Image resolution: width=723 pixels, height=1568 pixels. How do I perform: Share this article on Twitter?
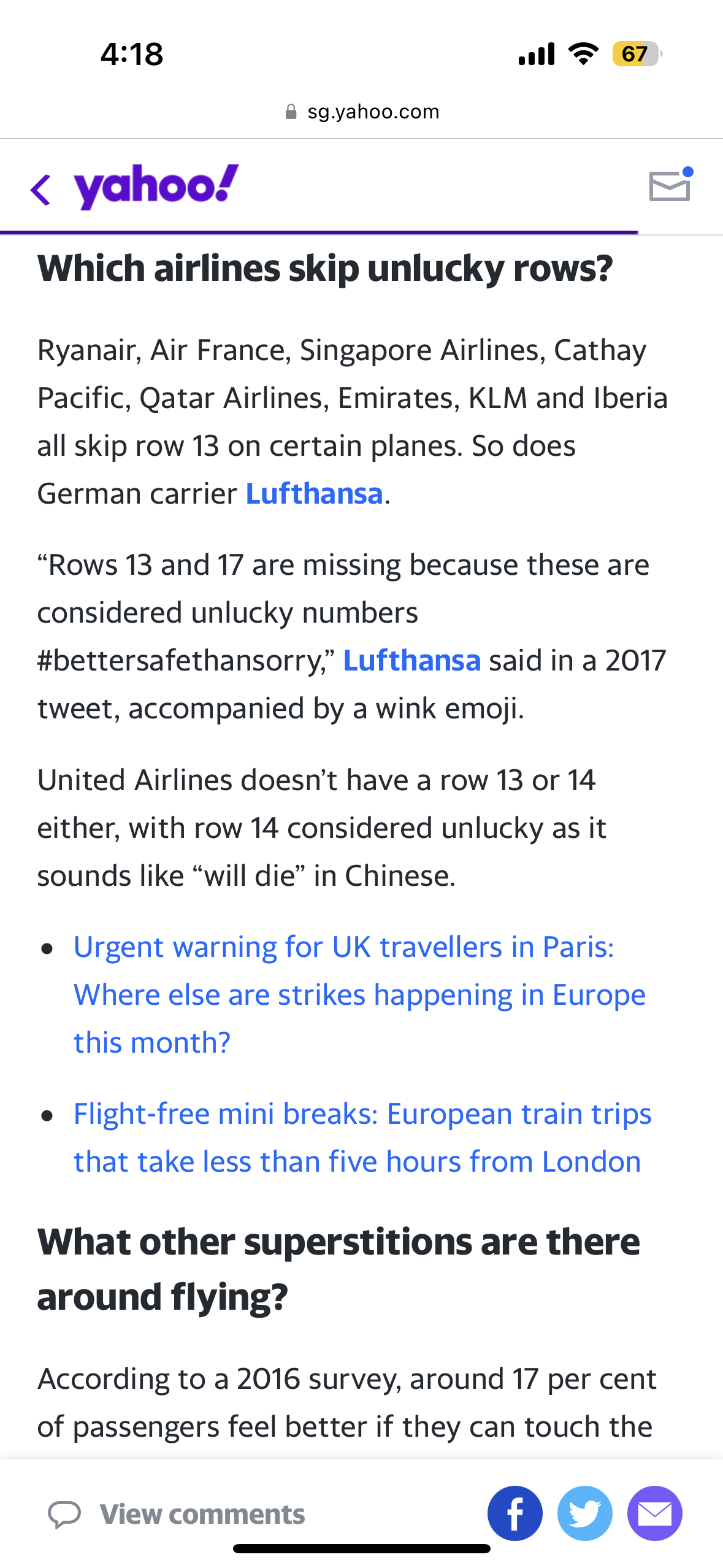584,1513
